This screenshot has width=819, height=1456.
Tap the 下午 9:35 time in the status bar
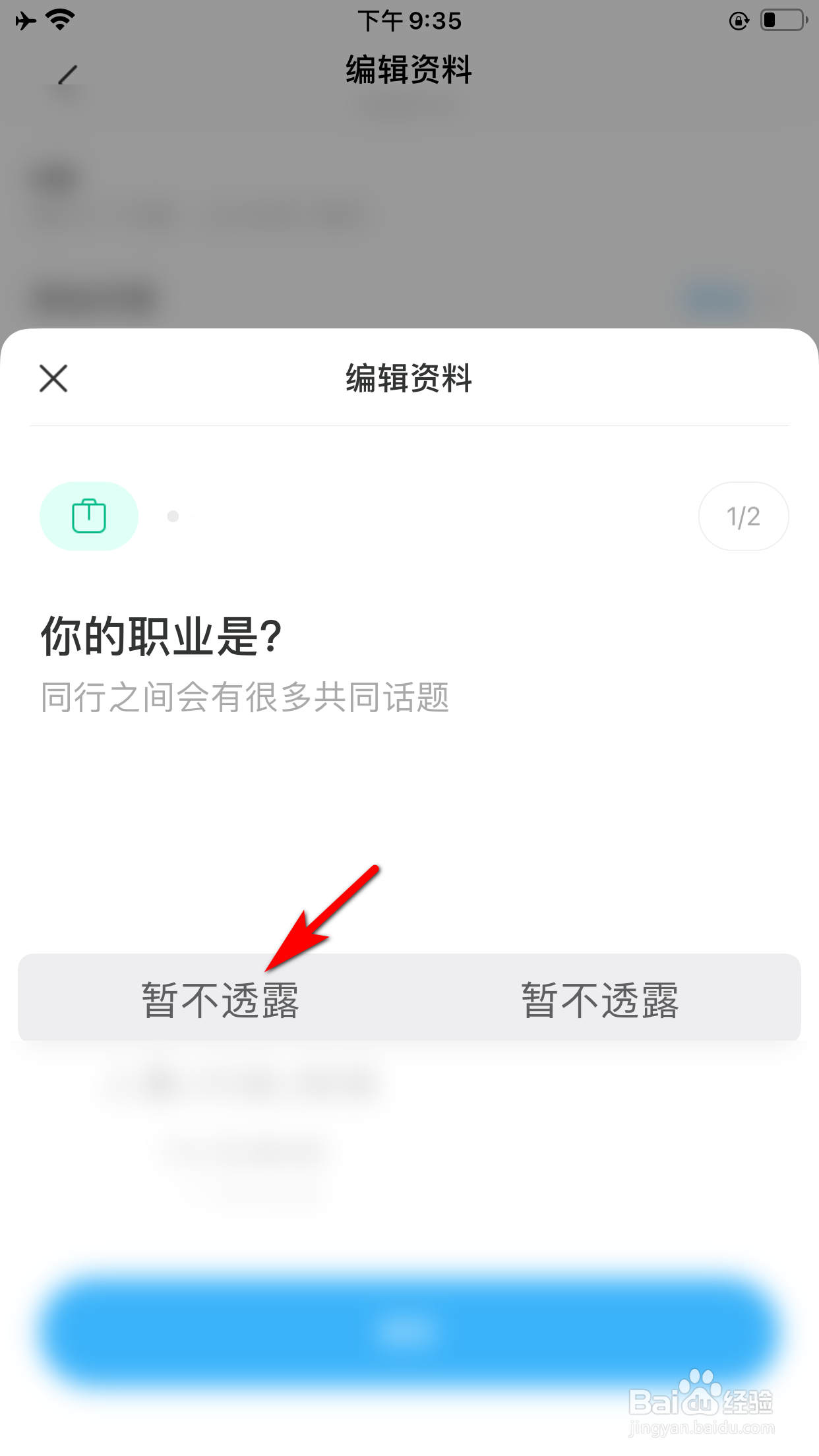409,20
